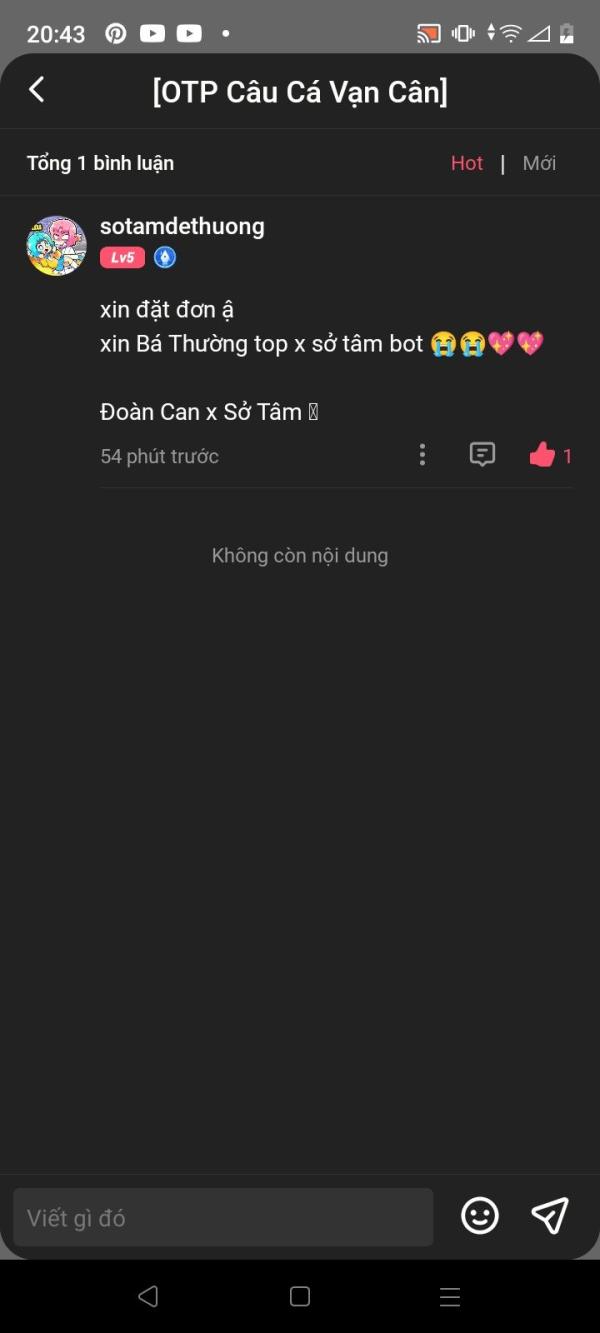600x1333 pixels.
Task: Reply to sotamdethuong's comment
Action: (x=482, y=455)
